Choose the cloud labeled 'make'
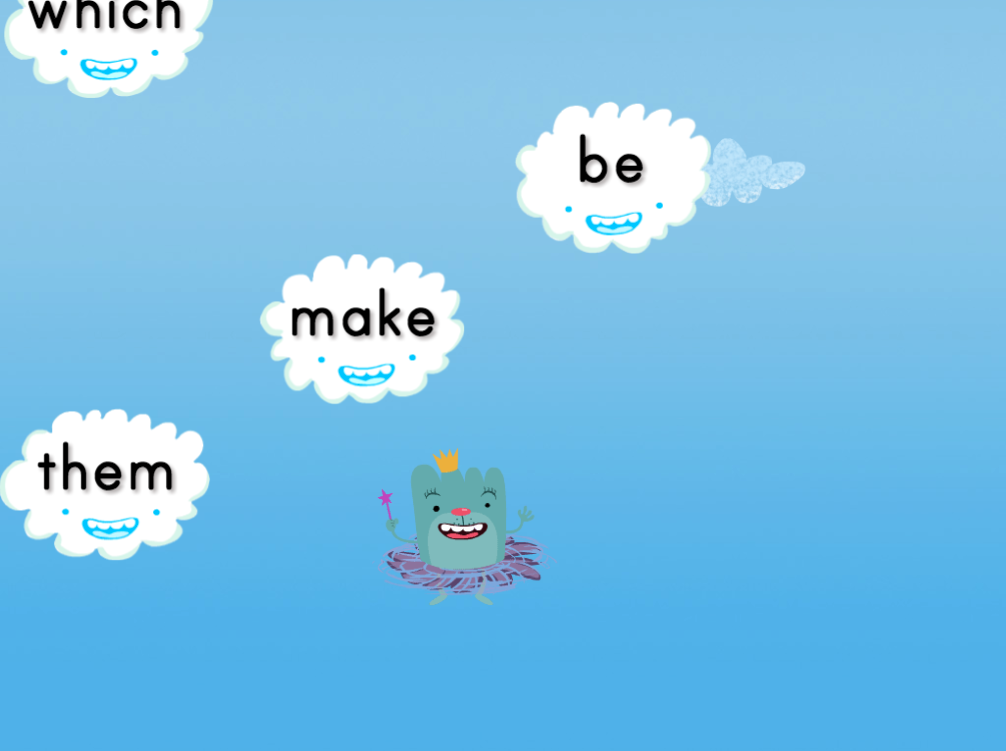This screenshot has width=1006, height=751. coord(363,328)
